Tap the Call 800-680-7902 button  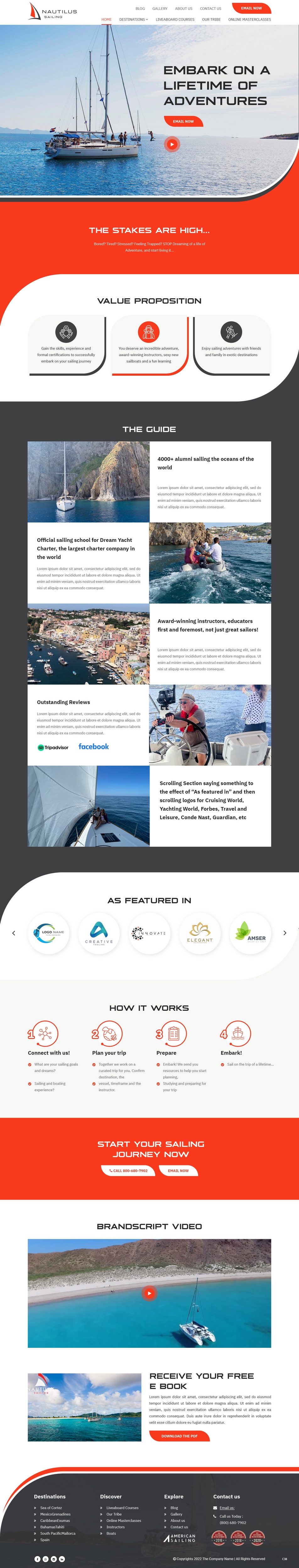128,1170
